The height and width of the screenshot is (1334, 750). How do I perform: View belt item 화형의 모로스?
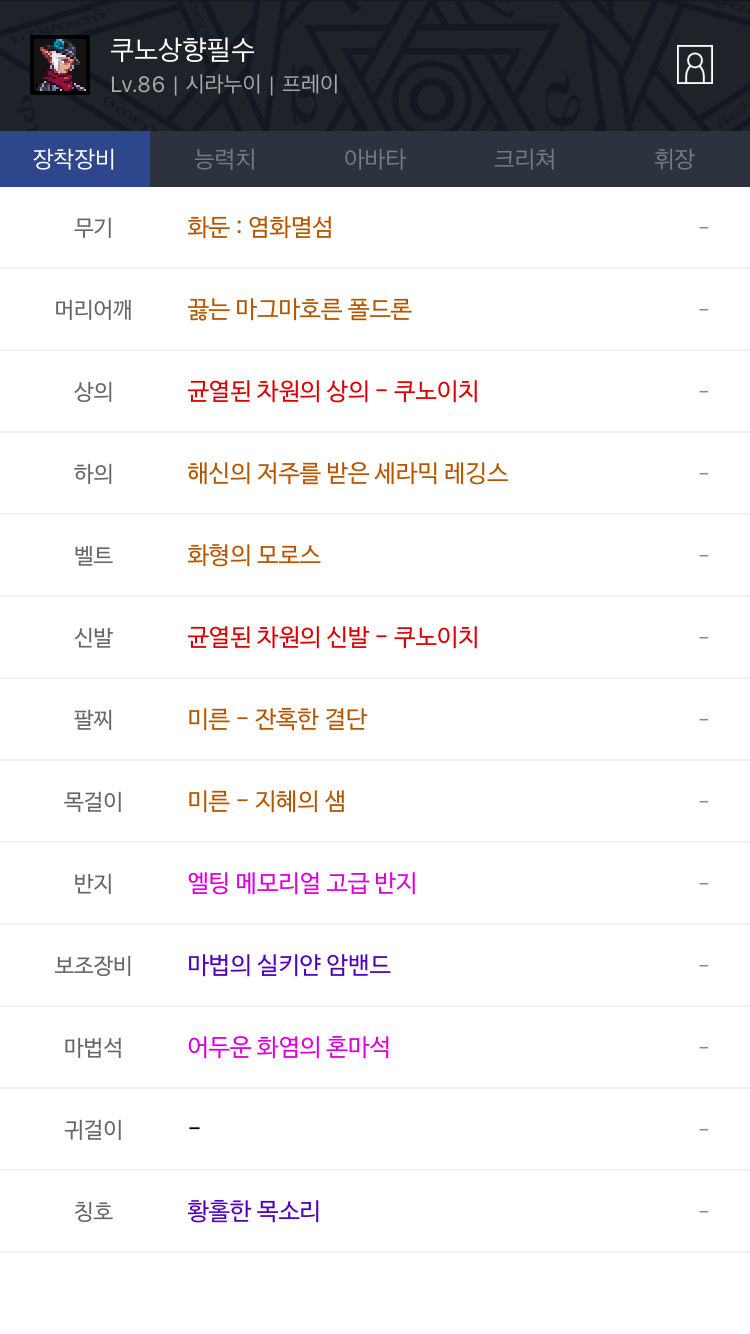pos(254,555)
